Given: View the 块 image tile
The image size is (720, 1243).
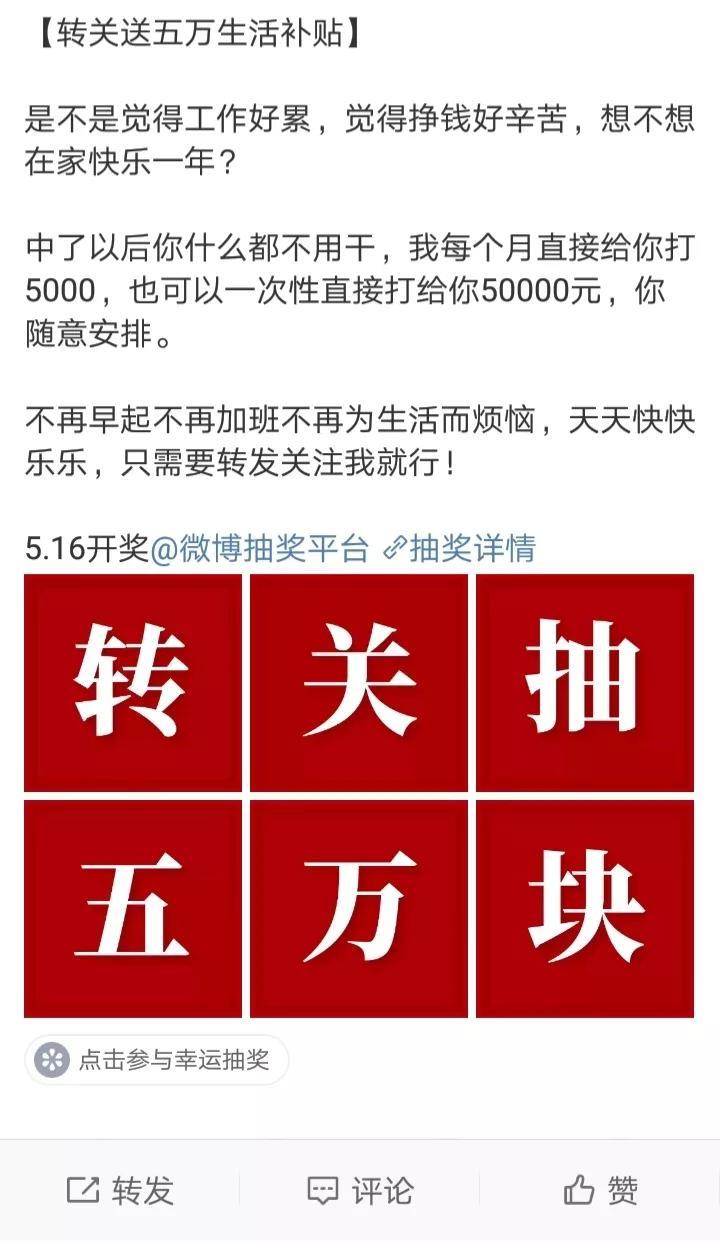Looking at the screenshot, I should pyautogui.click(x=585, y=909).
